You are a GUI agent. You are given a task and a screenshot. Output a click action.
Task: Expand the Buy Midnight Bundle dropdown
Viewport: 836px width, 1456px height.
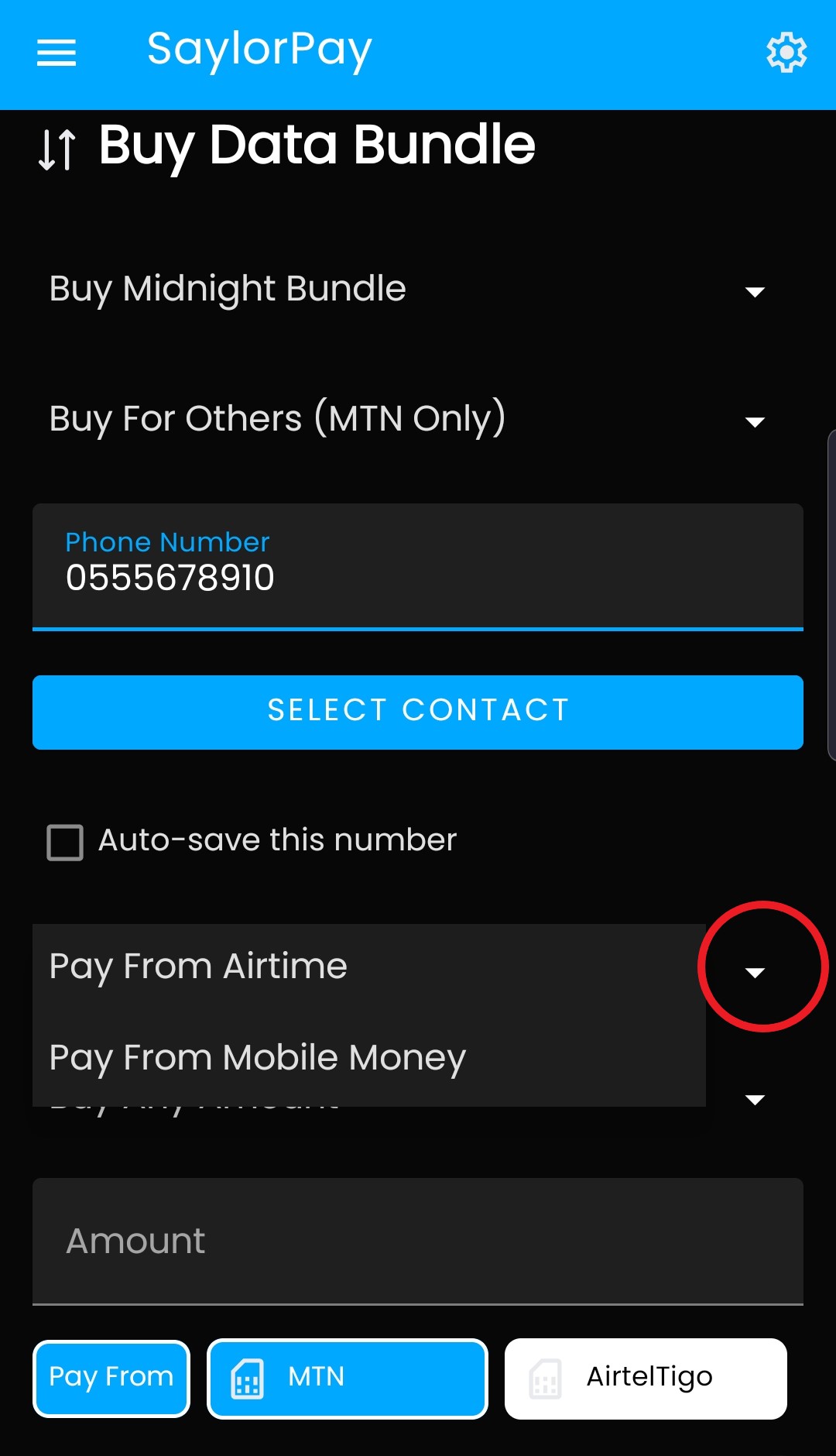point(418,290)
